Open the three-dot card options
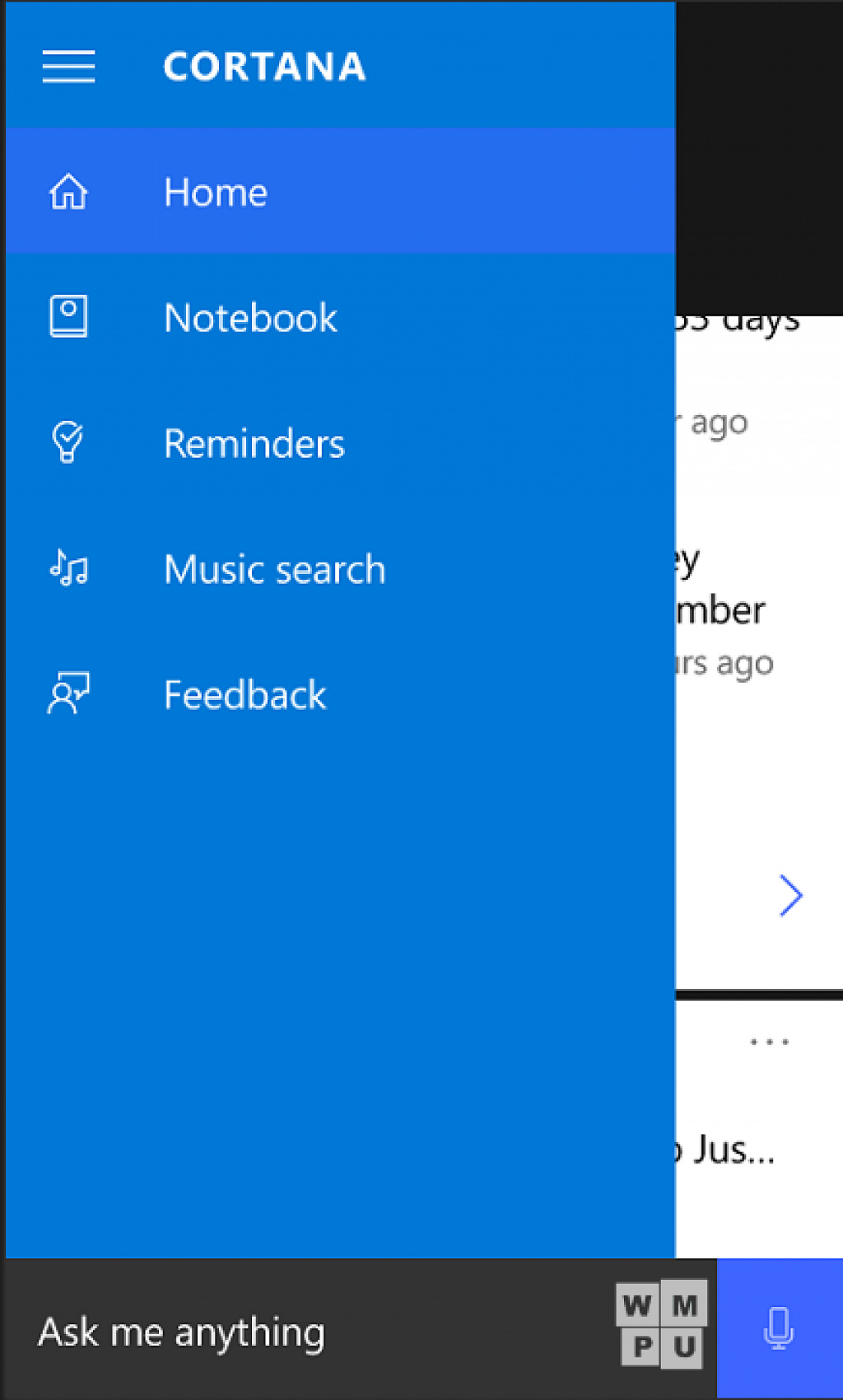 pos(769,1042)
